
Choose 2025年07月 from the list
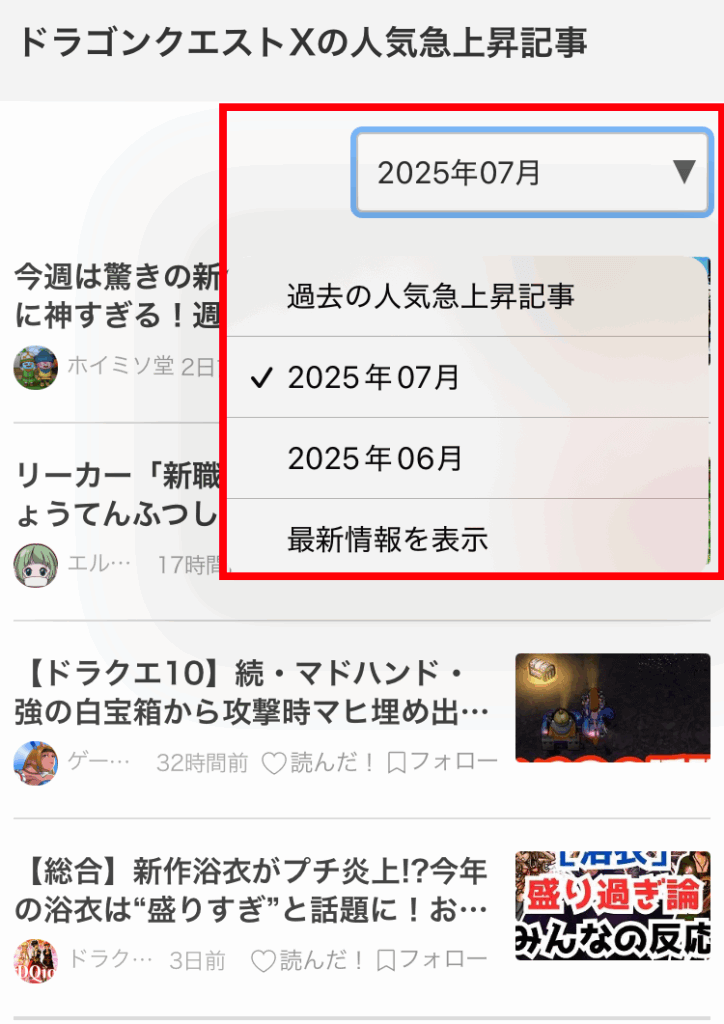point(374,377)
